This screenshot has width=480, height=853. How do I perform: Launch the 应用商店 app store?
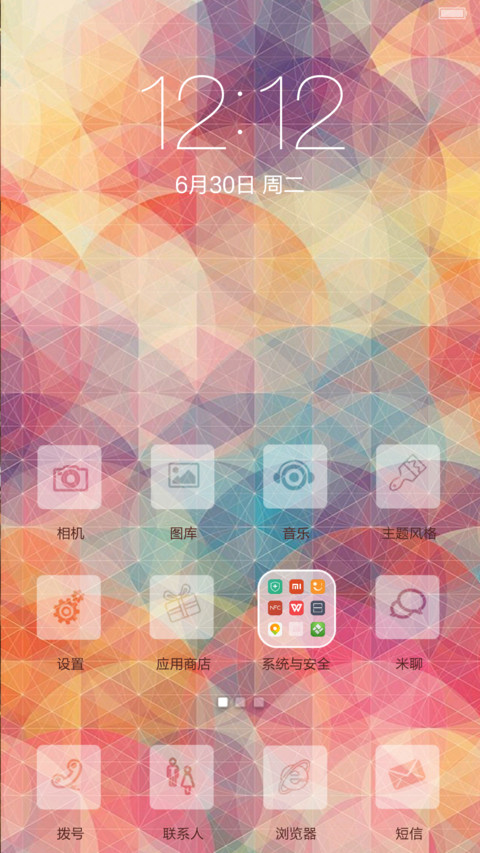point(182,608)
